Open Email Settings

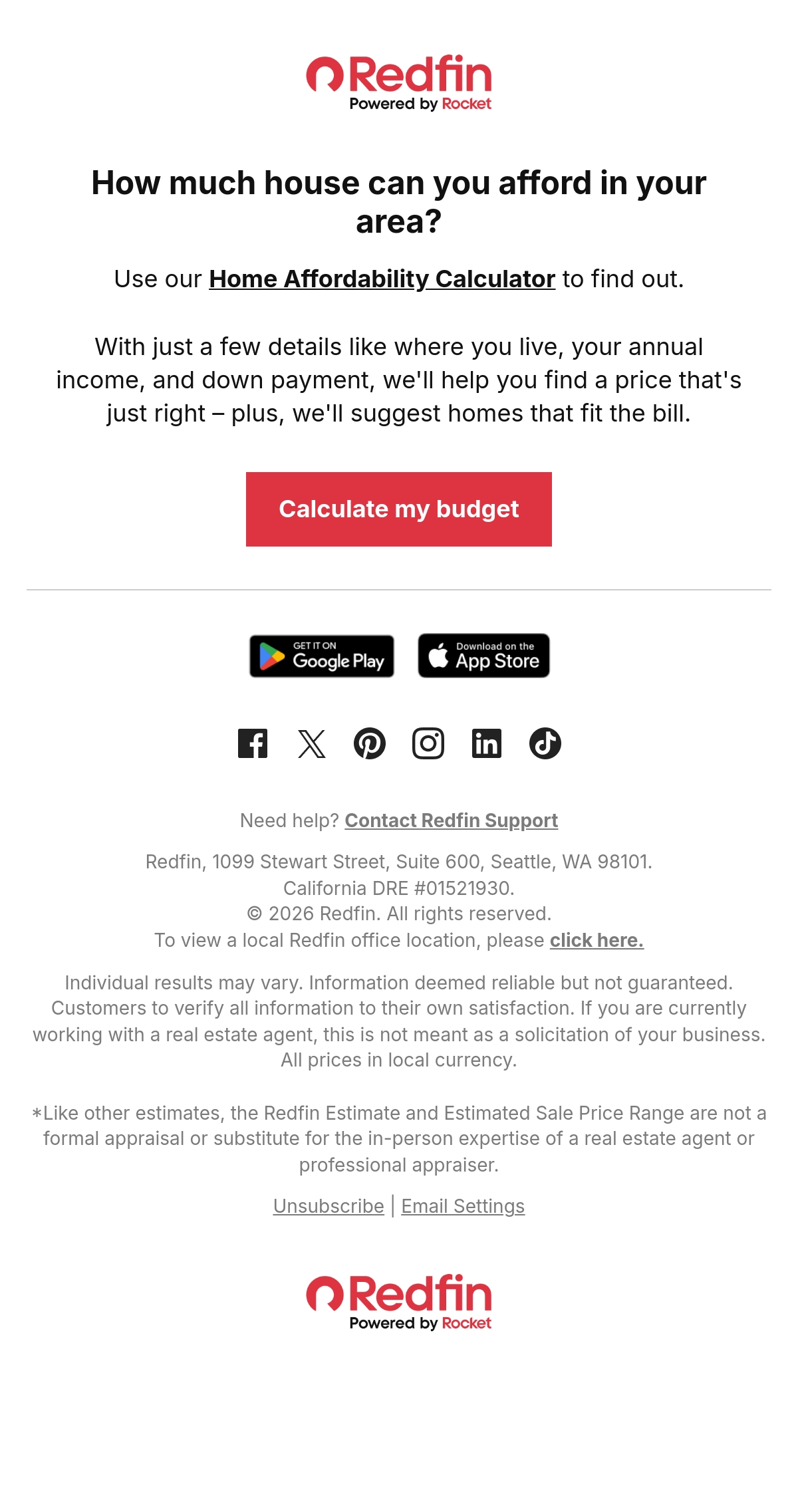point(463,1206)
